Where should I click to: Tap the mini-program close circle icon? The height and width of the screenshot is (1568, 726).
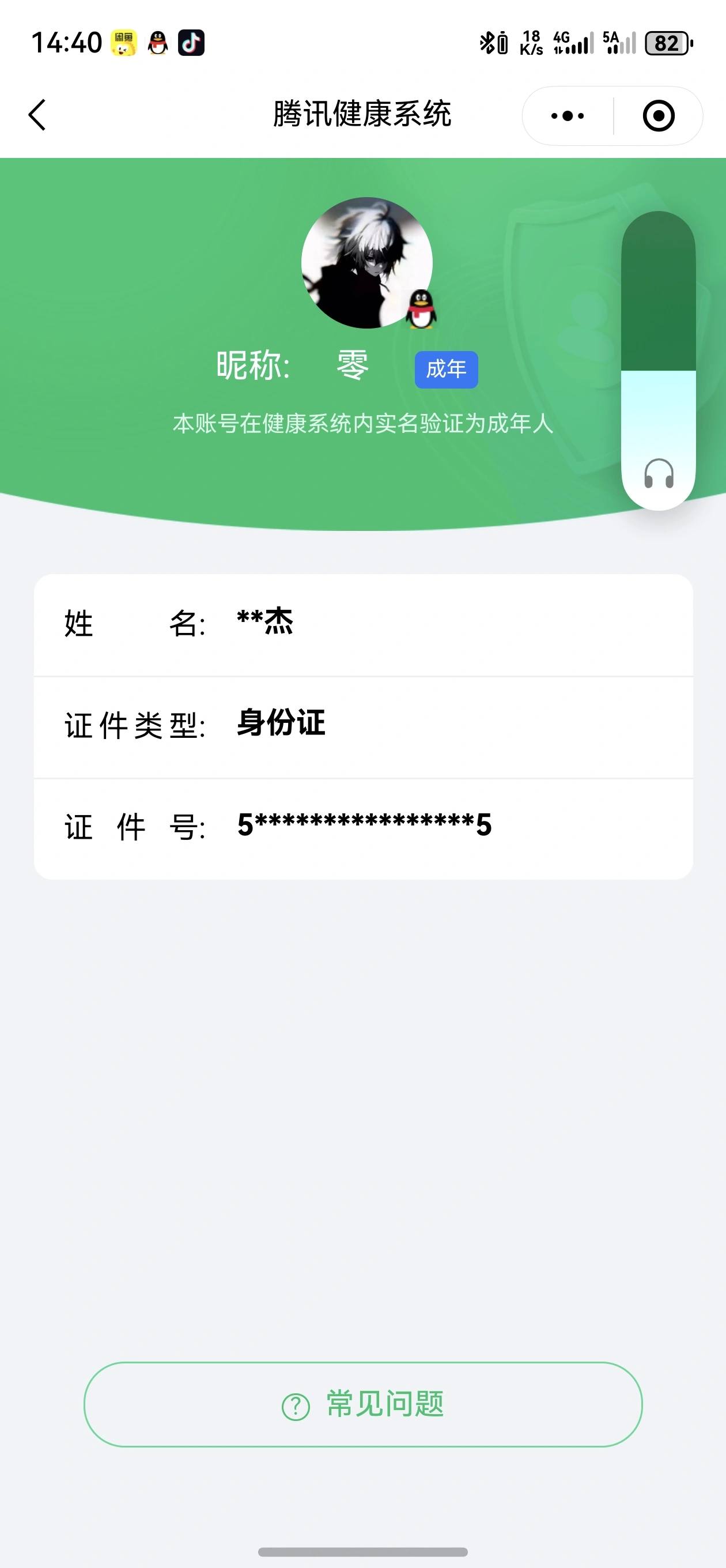[x=658, y=115]
